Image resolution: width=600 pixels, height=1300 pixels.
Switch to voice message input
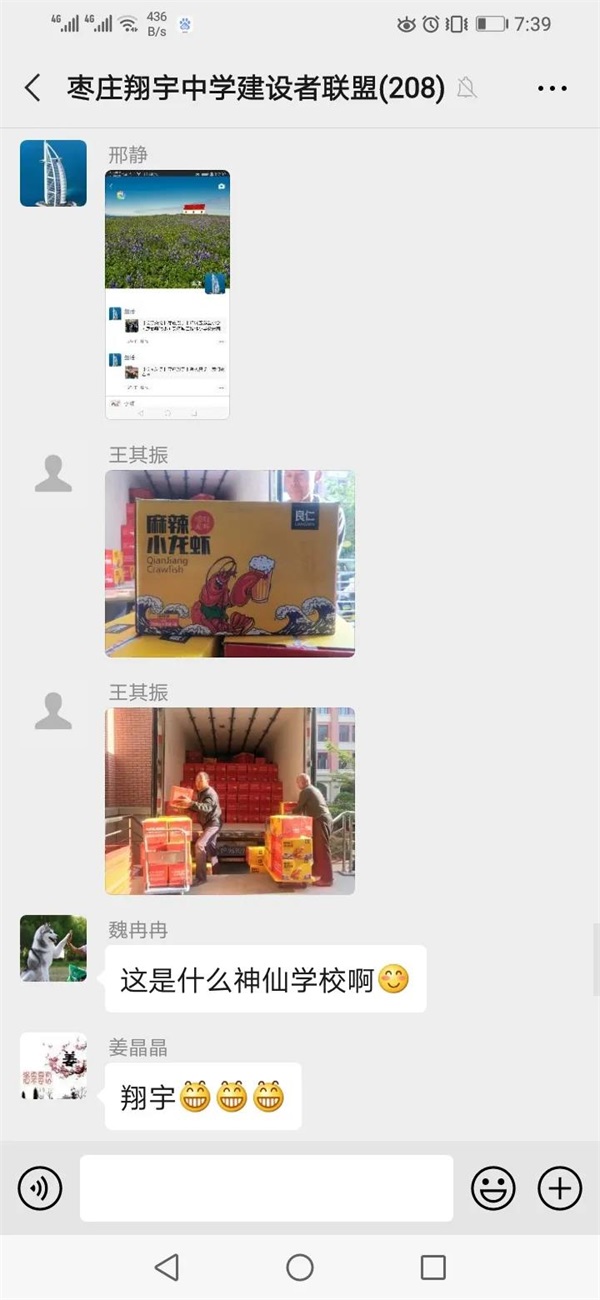(x=40, y=1188)
